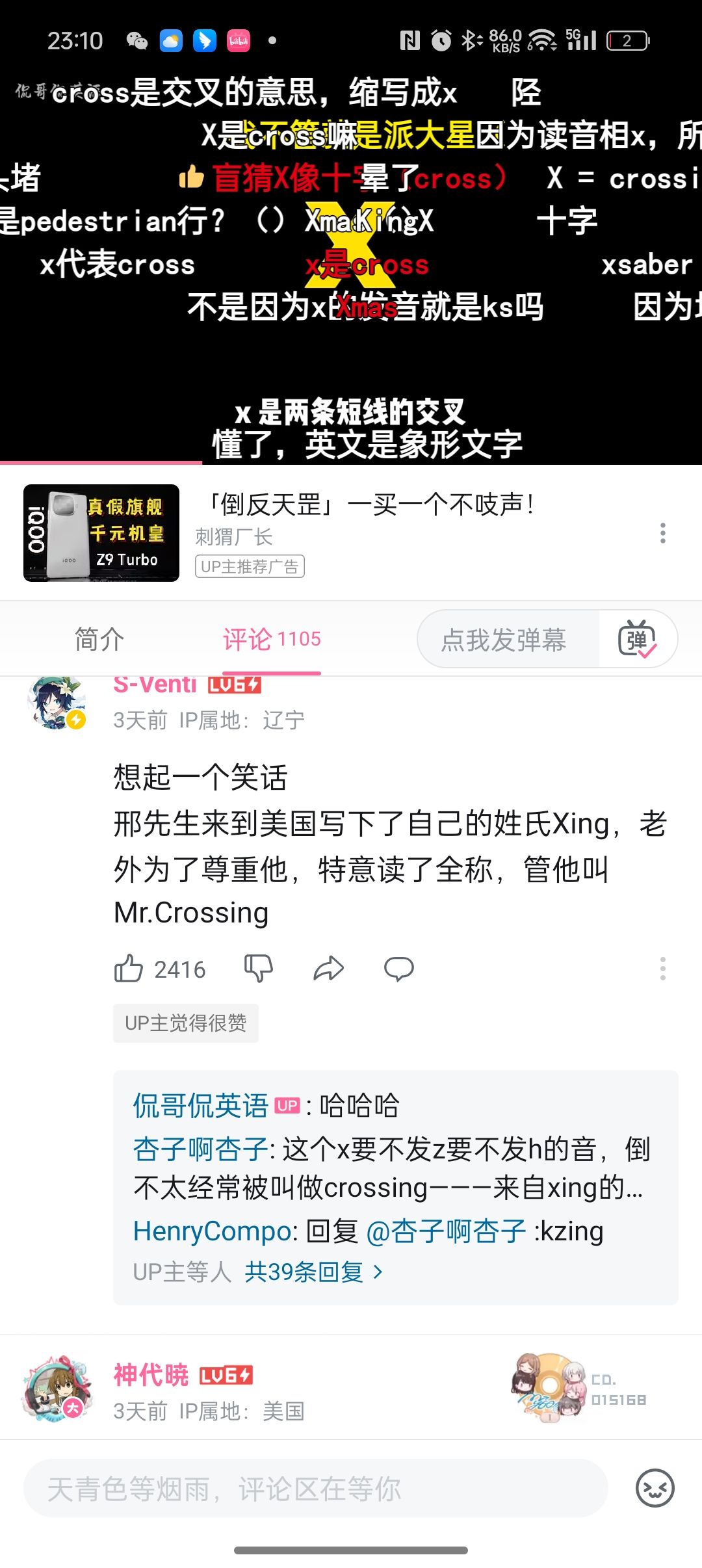The image size is (702, 1568).
Task: Open 杏子啊杏子's profile from the reply
Action: coord(200,1149)
